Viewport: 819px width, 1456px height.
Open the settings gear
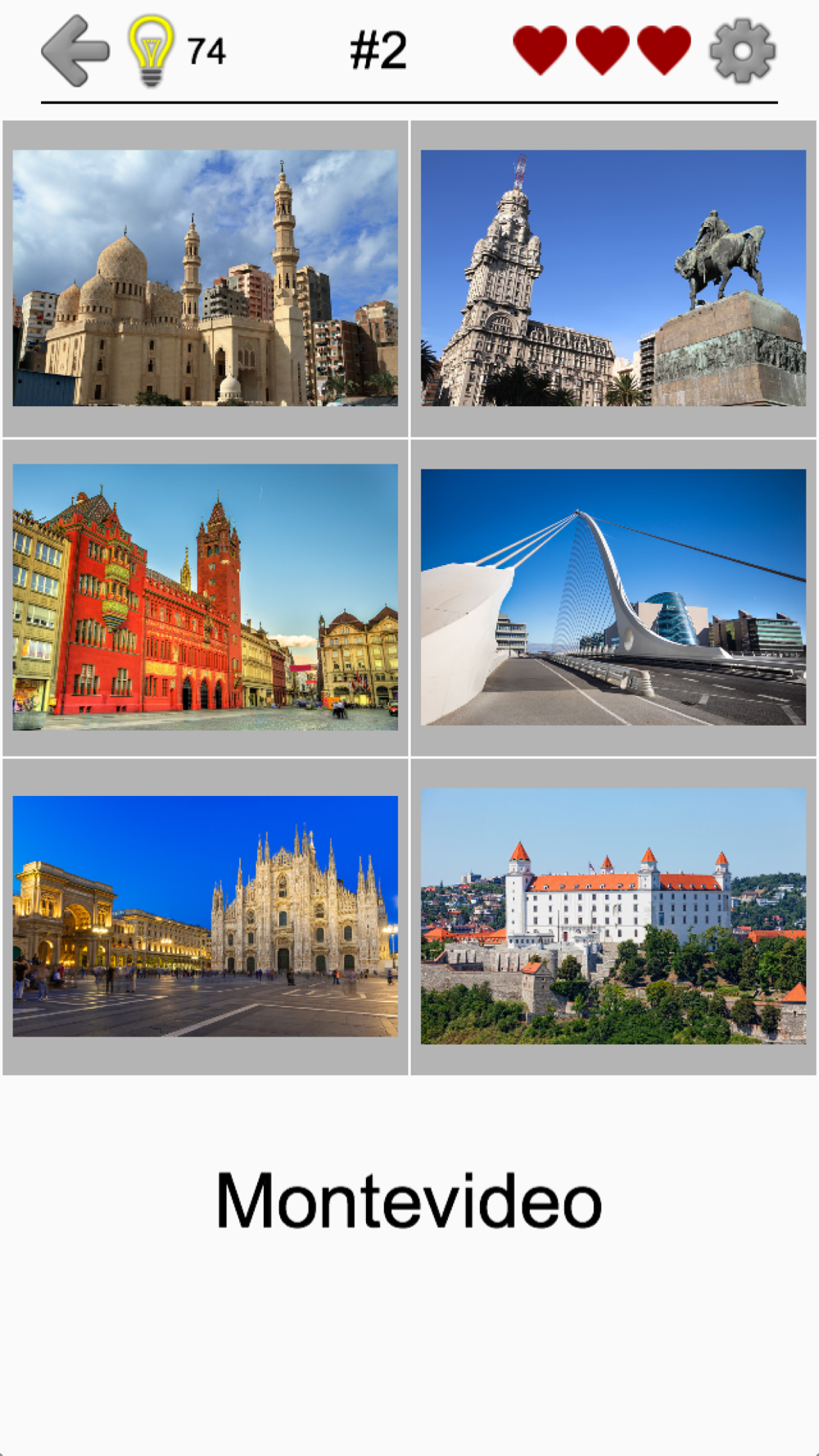tap(742, 52)
